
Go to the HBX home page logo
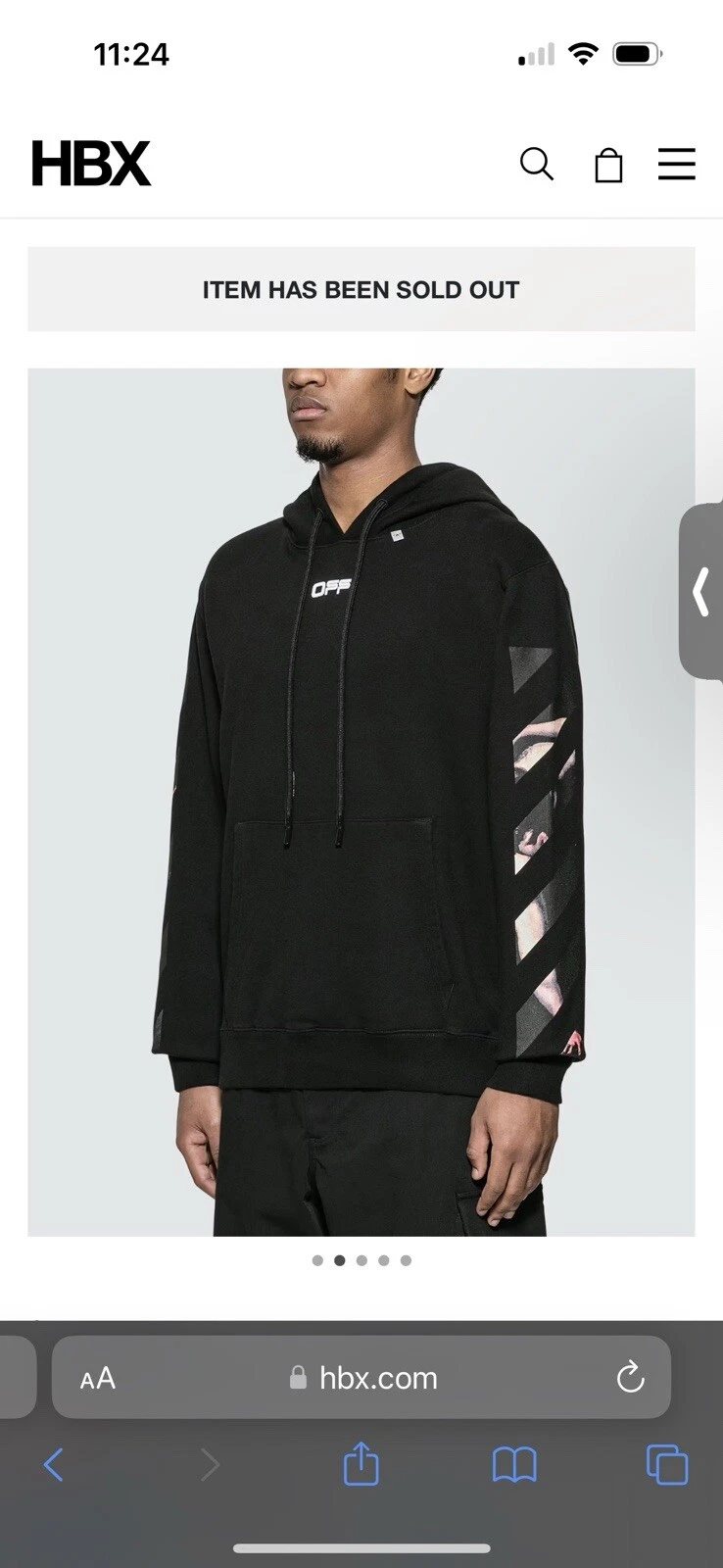[91, 164]
